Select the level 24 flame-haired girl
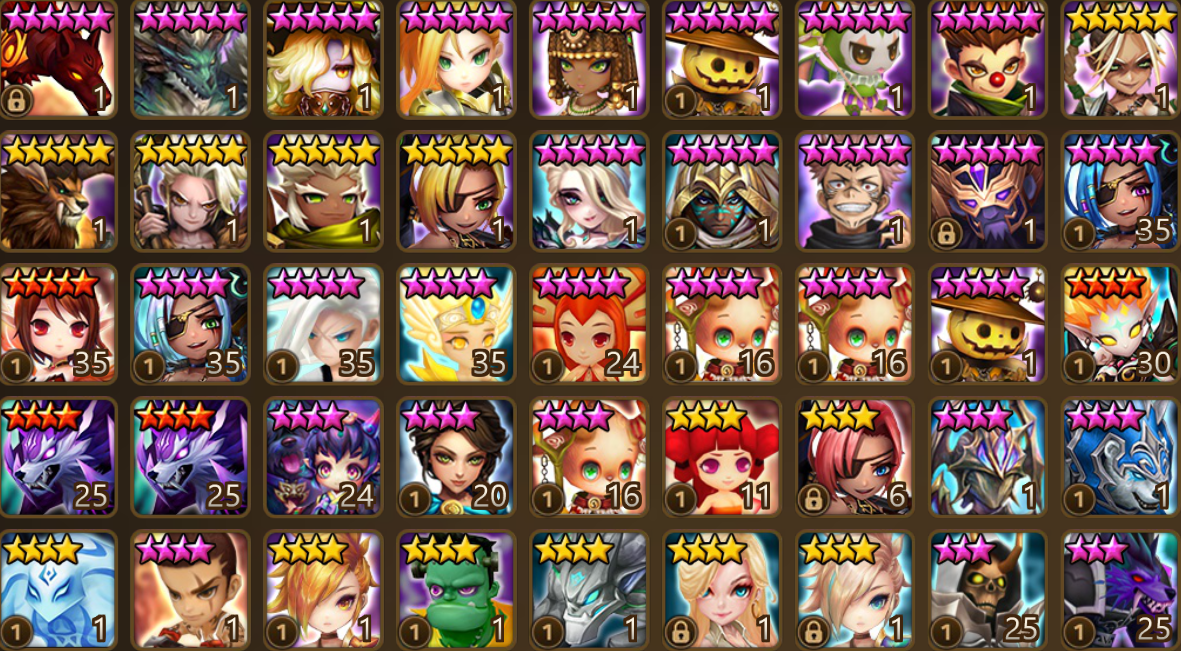1181x651 pixels. [x=589, y=325]
